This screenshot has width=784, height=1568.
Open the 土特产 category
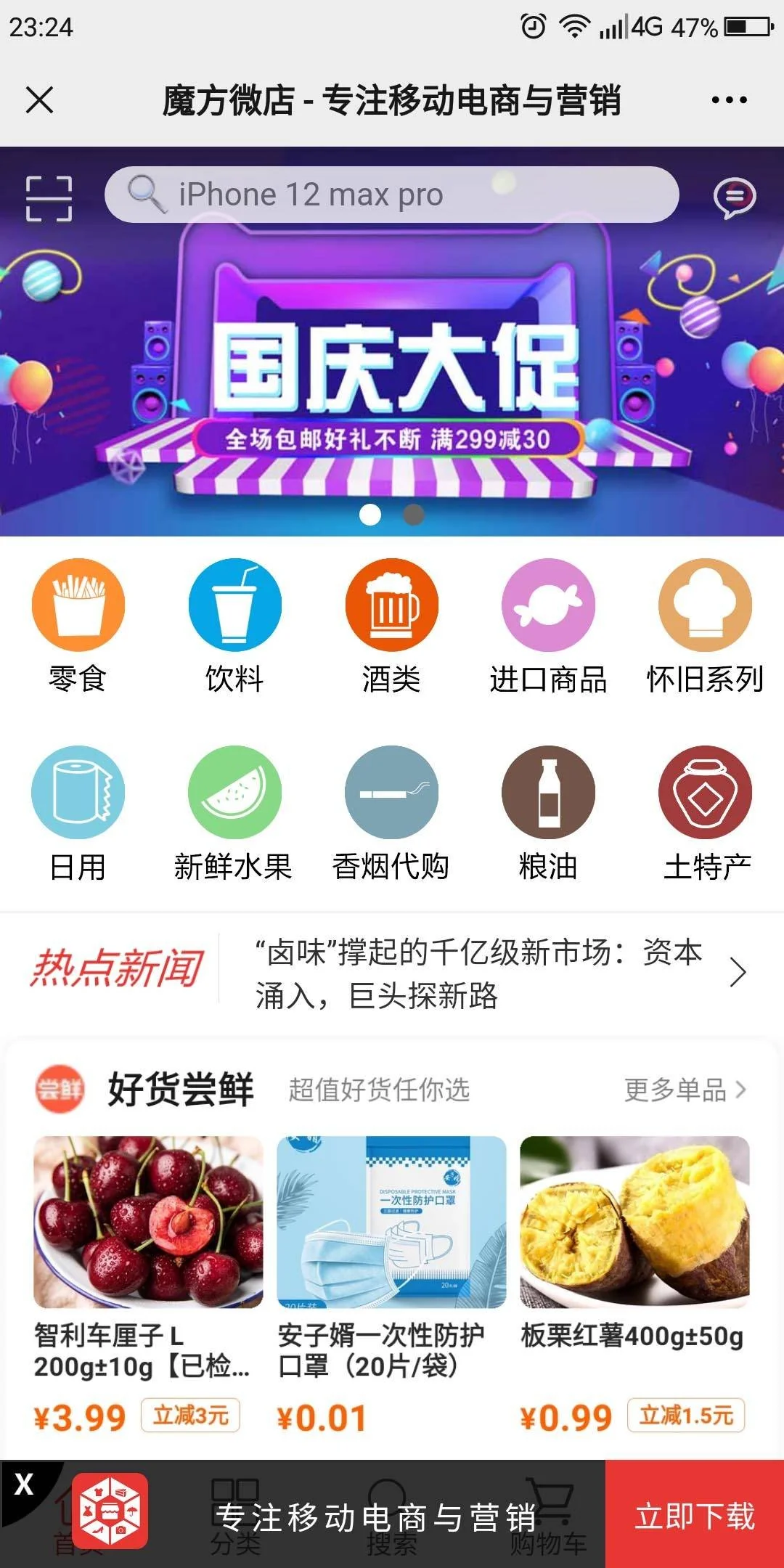705,813
